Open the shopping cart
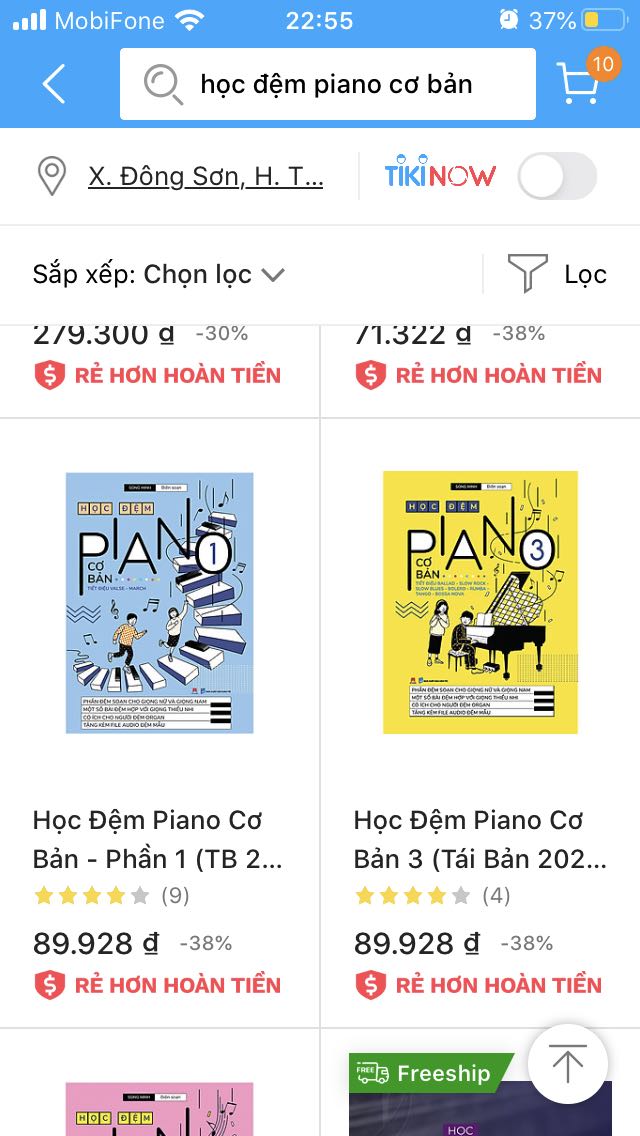The image size is (640, 1136). pos(580,82)
